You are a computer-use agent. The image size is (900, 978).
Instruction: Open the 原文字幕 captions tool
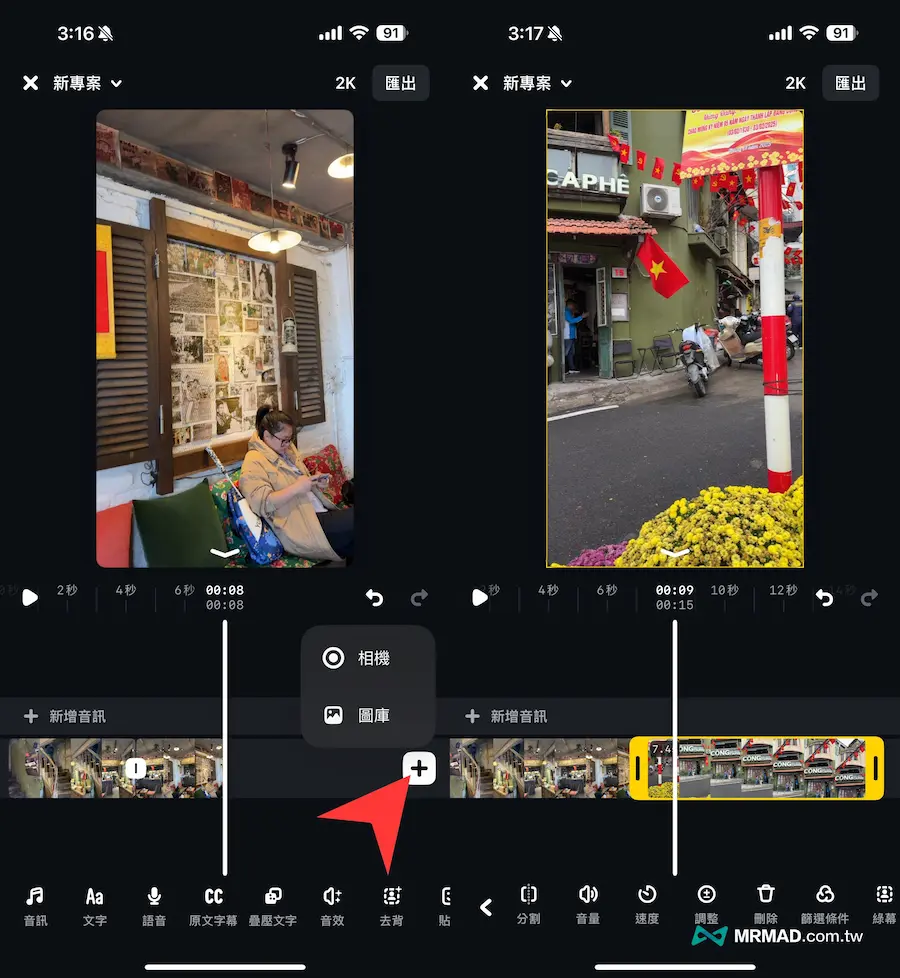(213, 904)
